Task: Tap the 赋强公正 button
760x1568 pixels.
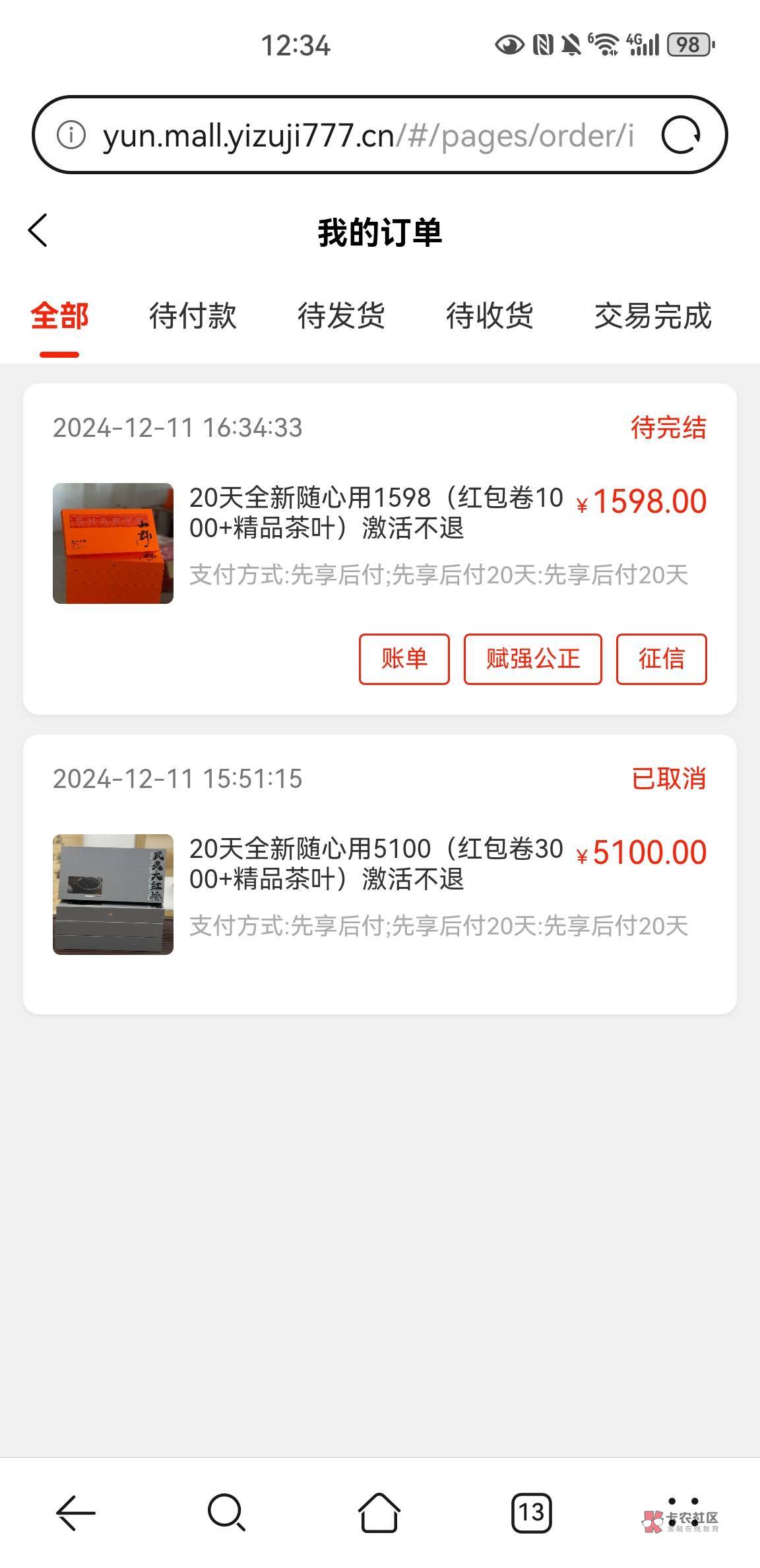Action: [x=532, y=659]
